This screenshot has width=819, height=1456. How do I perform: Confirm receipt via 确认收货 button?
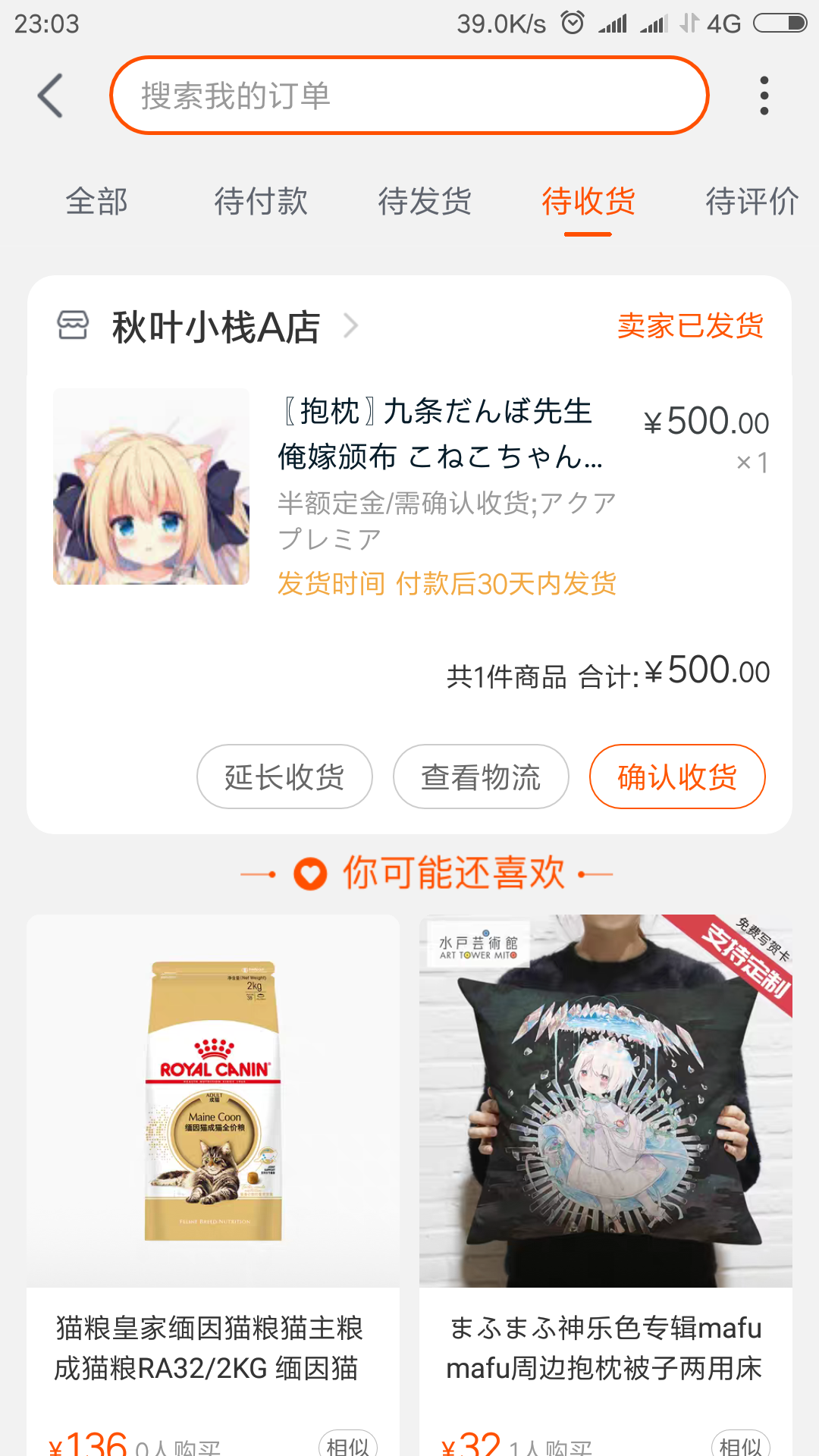(x=677, y=776)
